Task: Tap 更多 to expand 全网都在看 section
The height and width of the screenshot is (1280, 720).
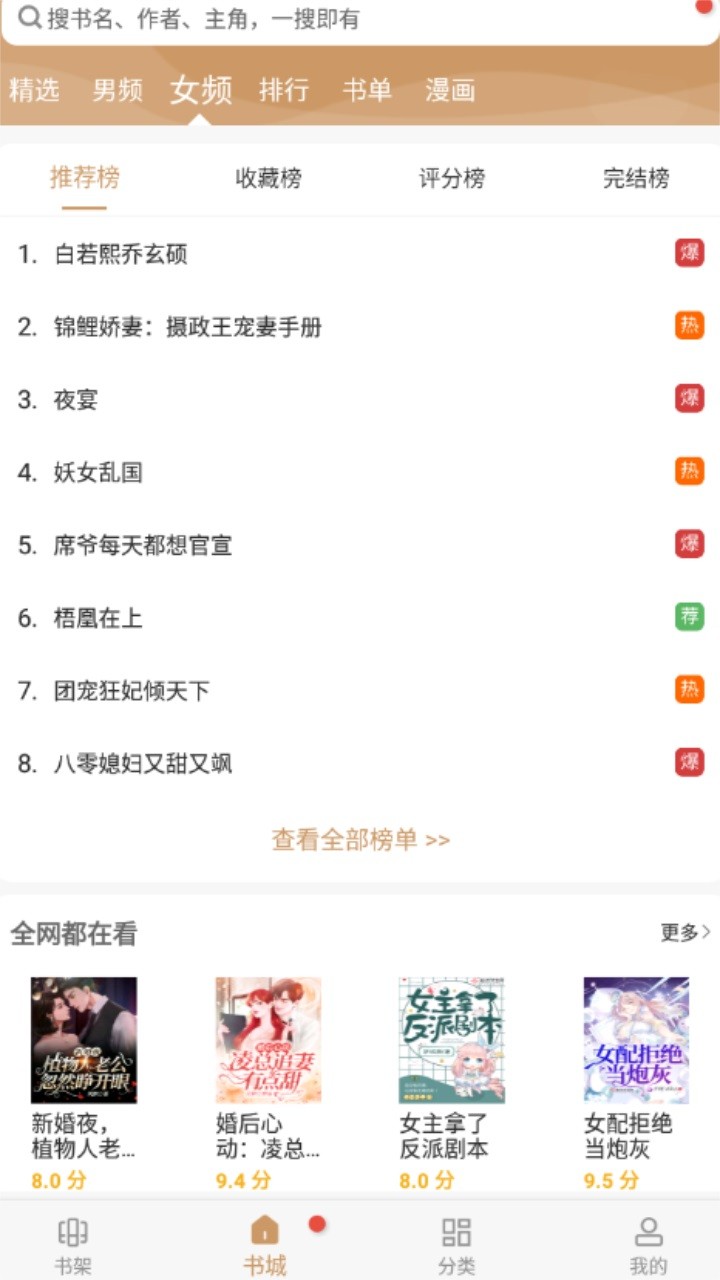Action: pyautogui.click(x=678, y=933)
